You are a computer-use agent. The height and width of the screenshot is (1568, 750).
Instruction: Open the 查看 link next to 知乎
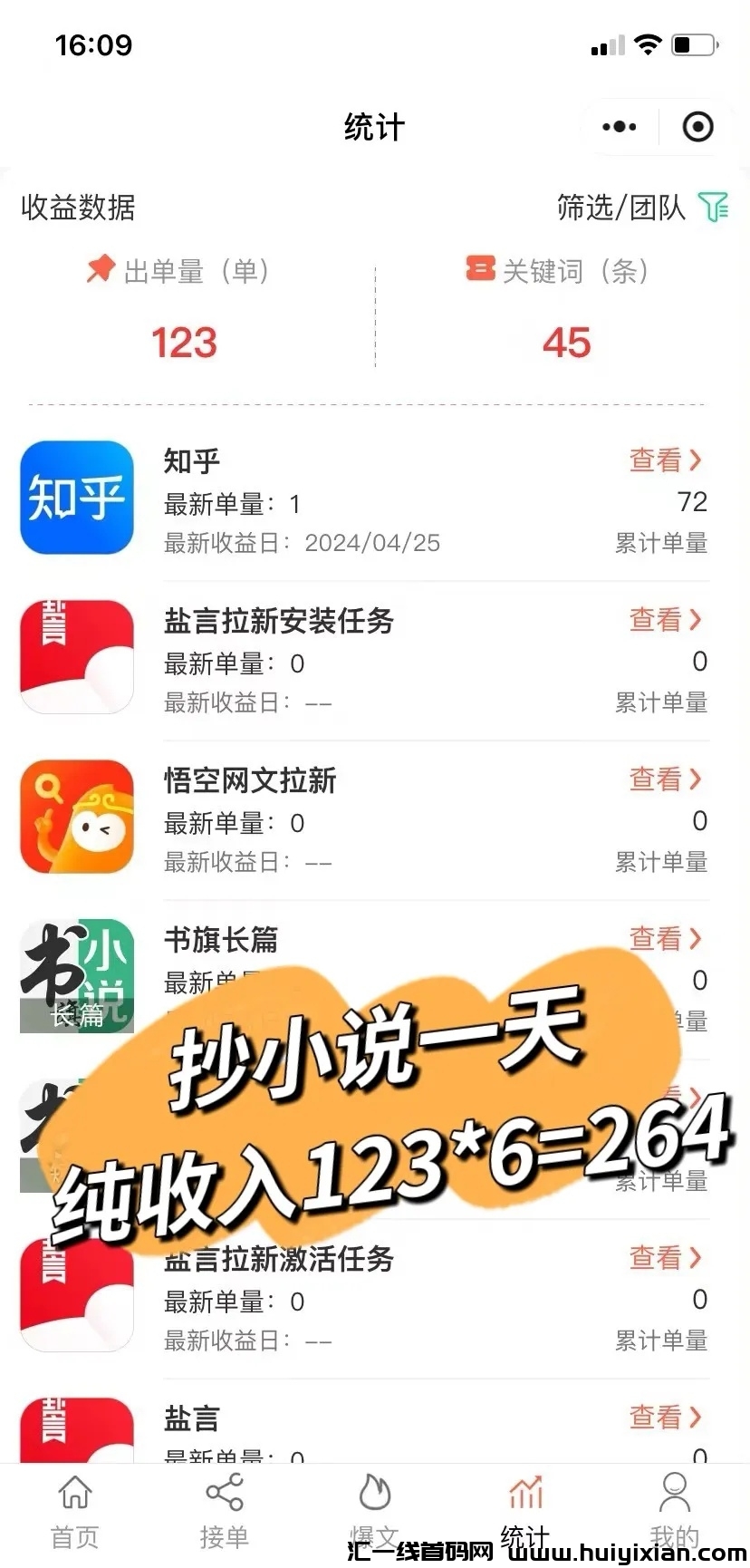[667, 460]
